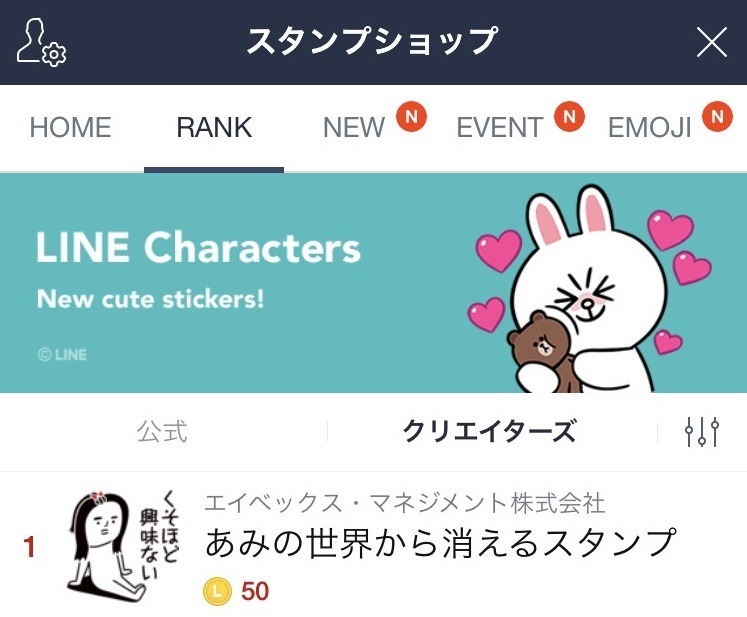
Task: Switch to the HOME tab
Action: click(70, 128)
